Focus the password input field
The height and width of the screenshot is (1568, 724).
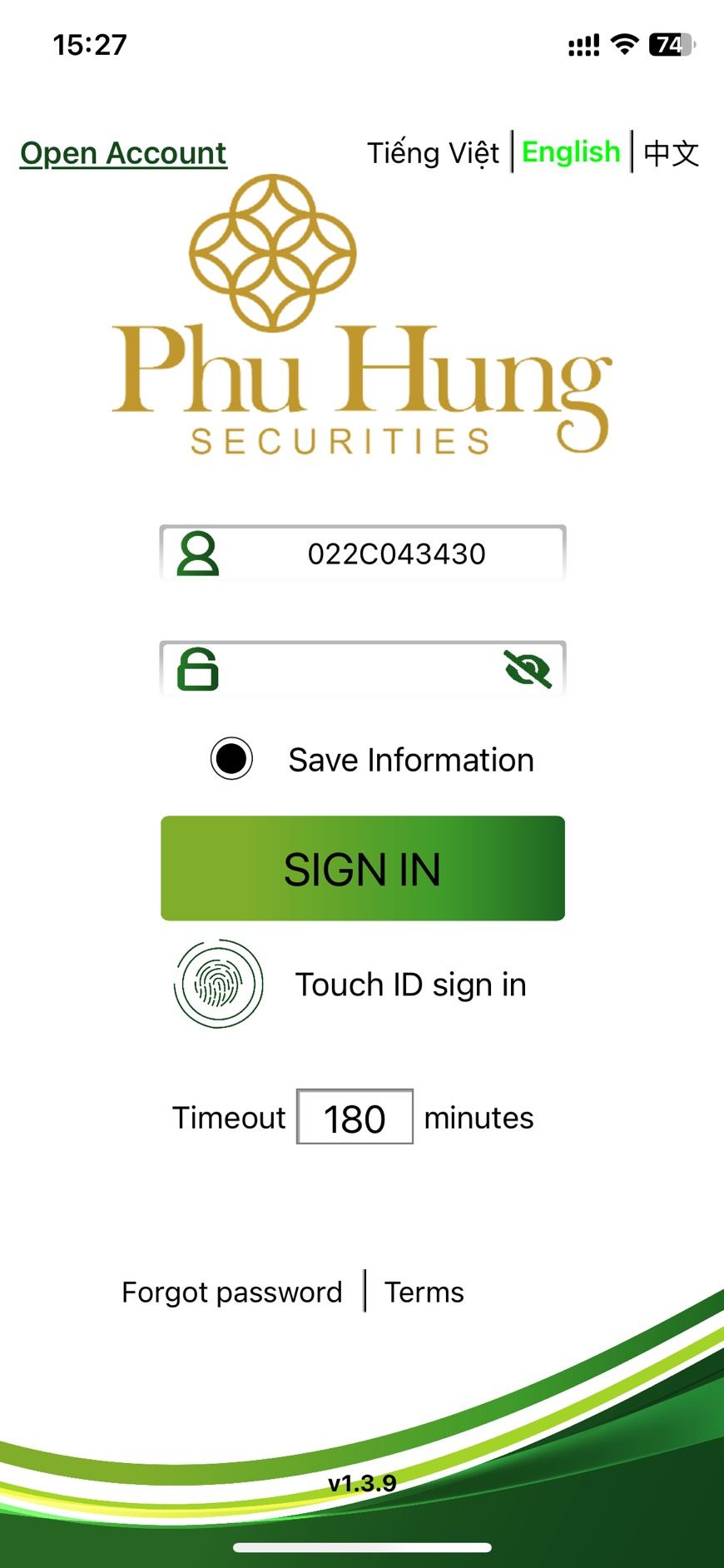click(x=350, y=669)
